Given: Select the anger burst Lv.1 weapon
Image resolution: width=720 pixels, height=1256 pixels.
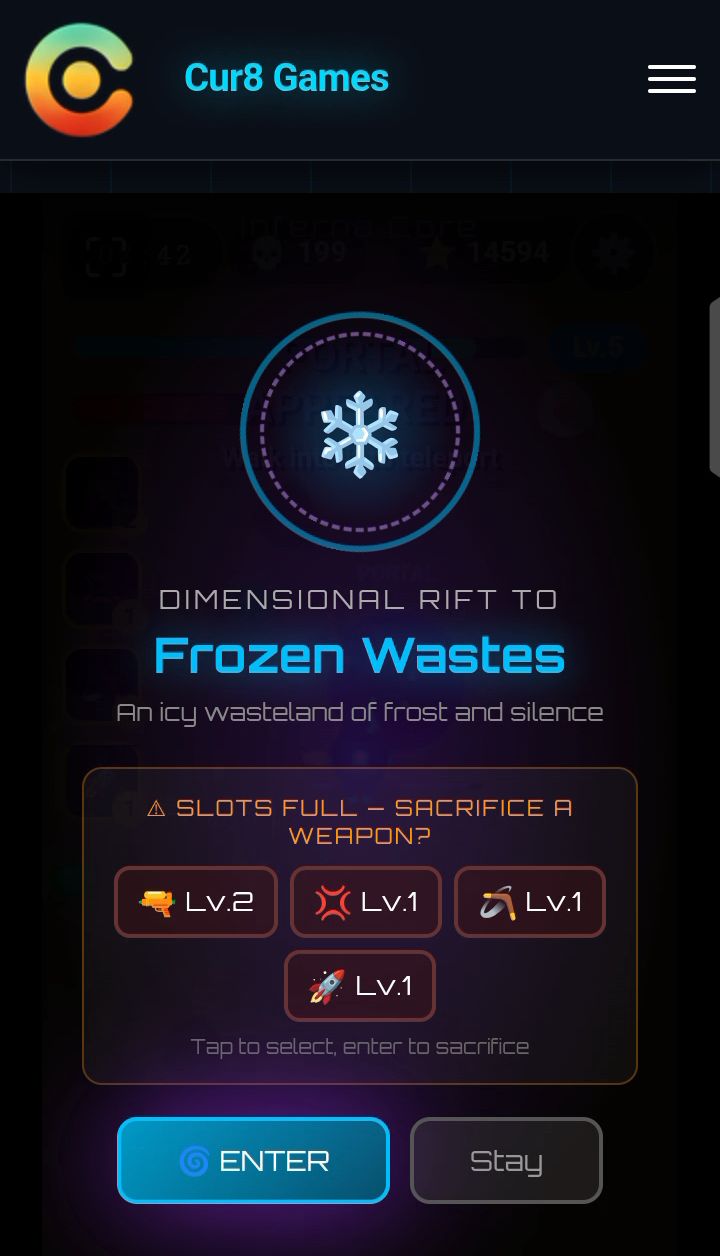Looking at the screenshot, I should tap(366, 902).
